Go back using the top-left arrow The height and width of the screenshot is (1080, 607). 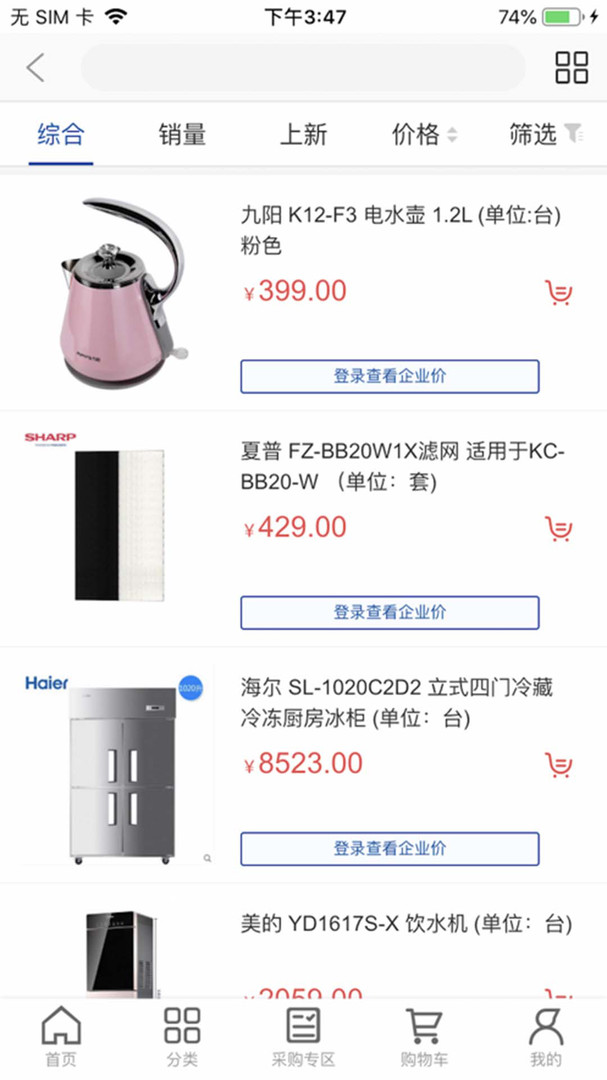[36, 68]
